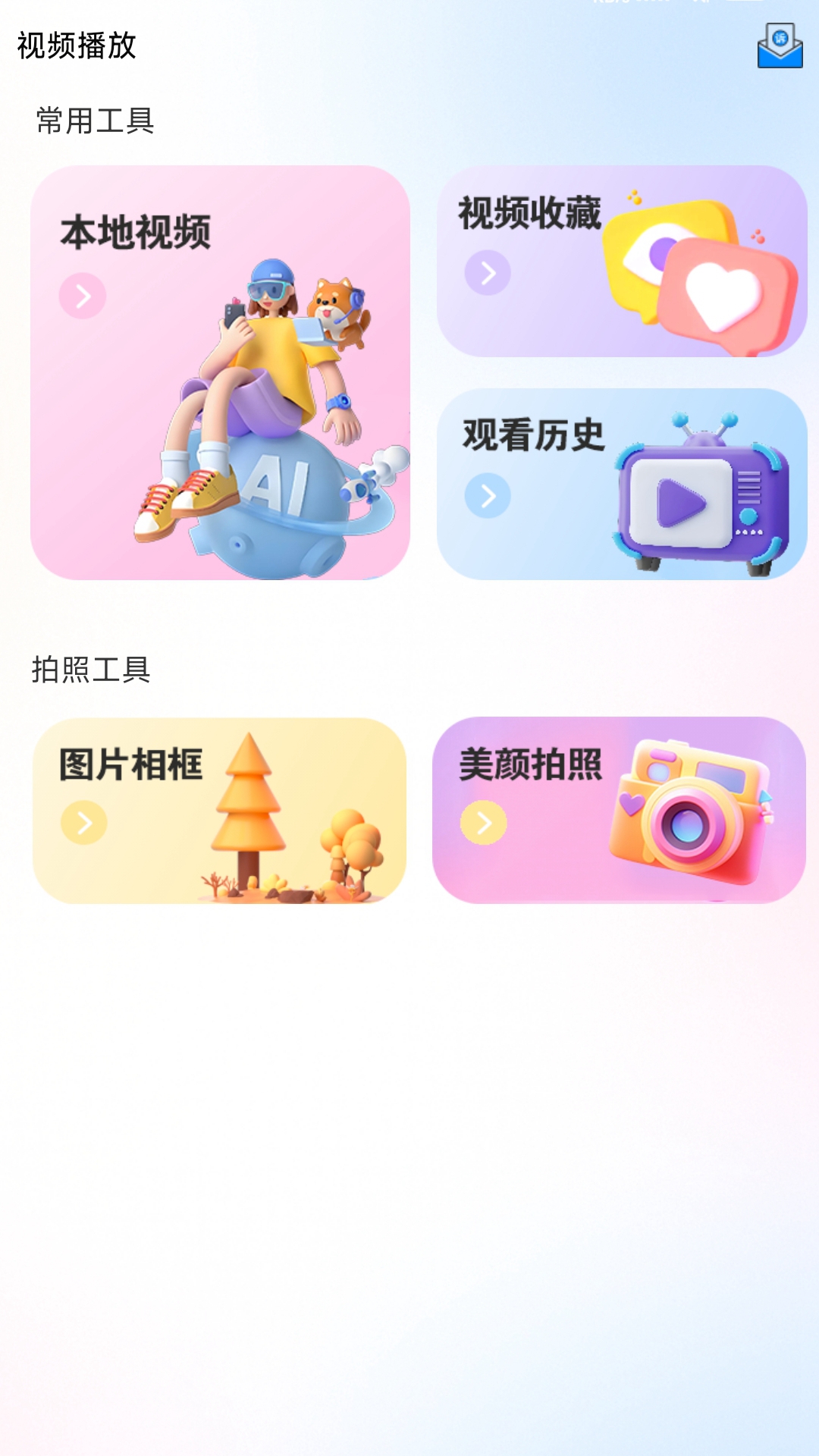This screenshot has width=819, height=1456.
Task: Open the complaint mailbox icon
Action: tap(780, 47)
